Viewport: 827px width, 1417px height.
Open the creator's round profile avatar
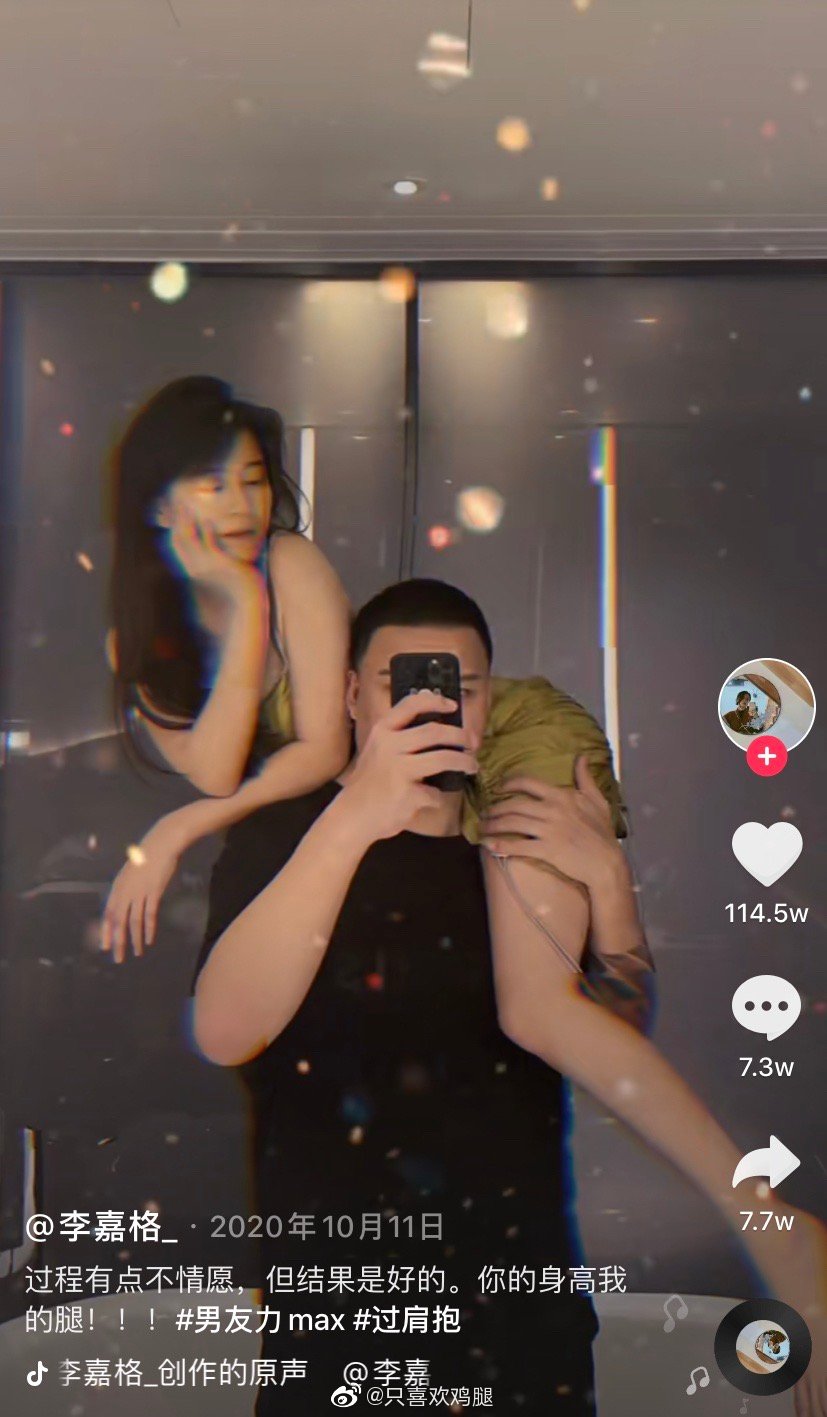[x=766, y=705]
